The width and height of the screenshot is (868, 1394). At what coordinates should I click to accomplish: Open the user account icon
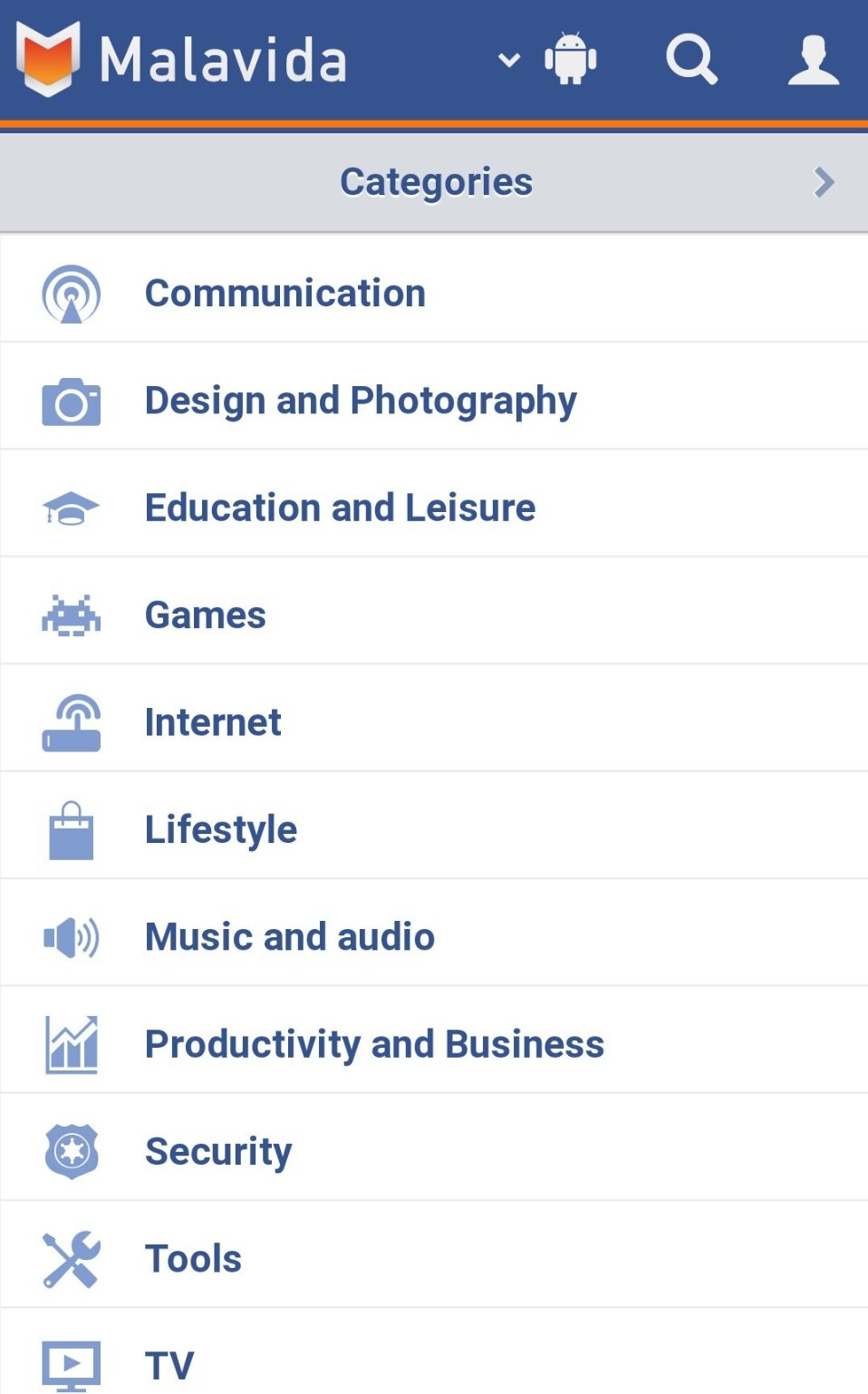pyautogui.click(x=814, y=60)
